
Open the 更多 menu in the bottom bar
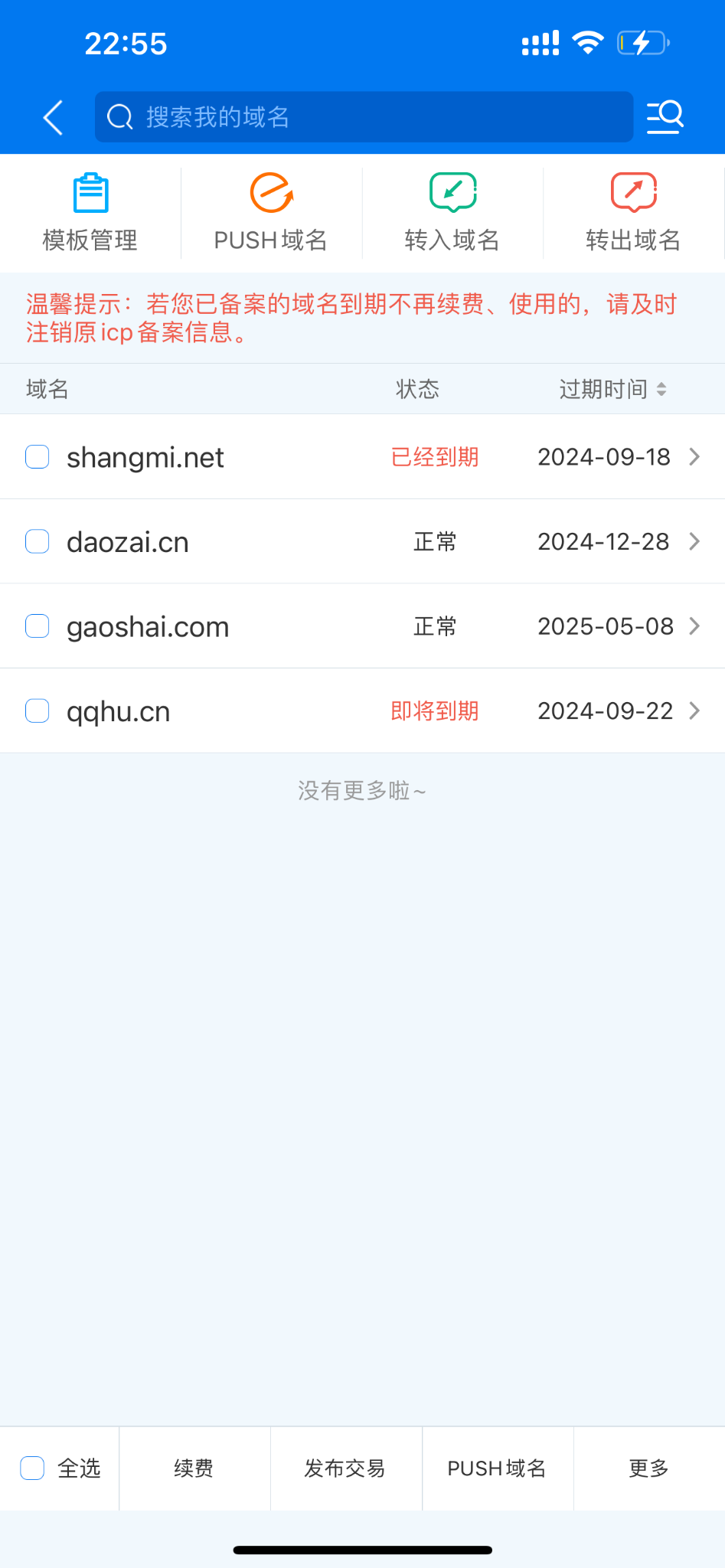tap(648, 1468)
